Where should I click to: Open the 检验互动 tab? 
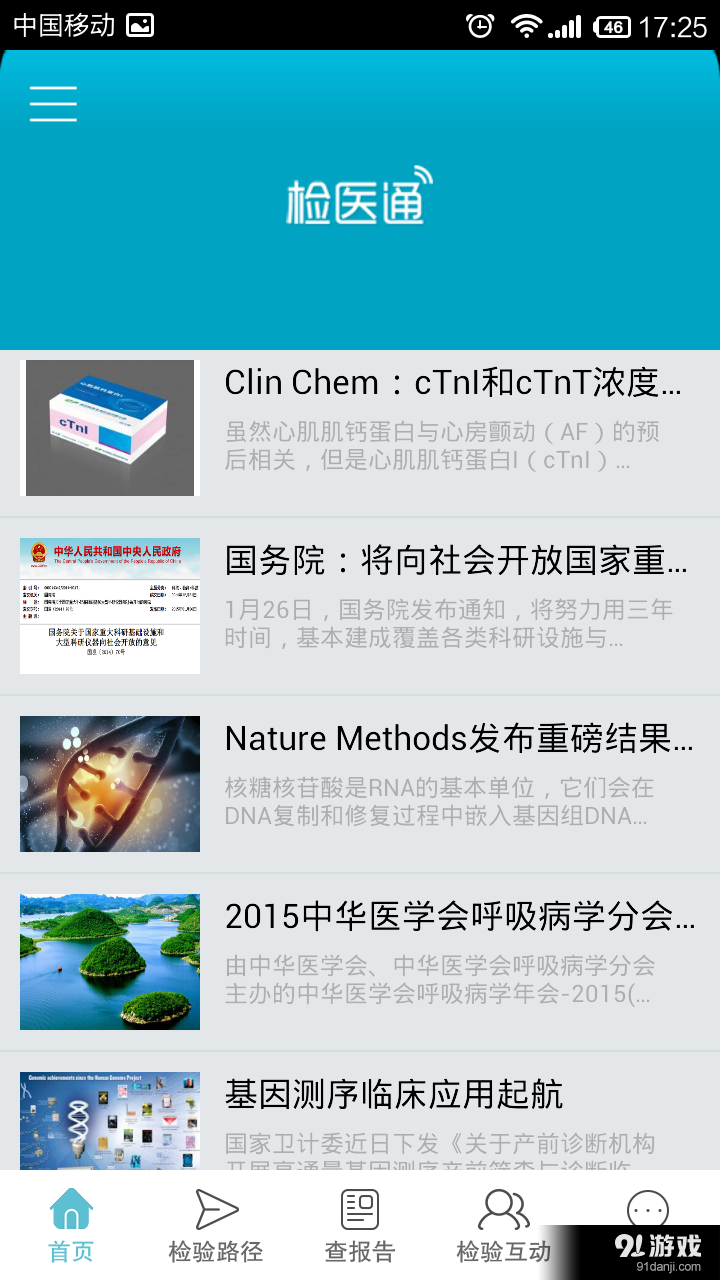[x=503, y=1225]
